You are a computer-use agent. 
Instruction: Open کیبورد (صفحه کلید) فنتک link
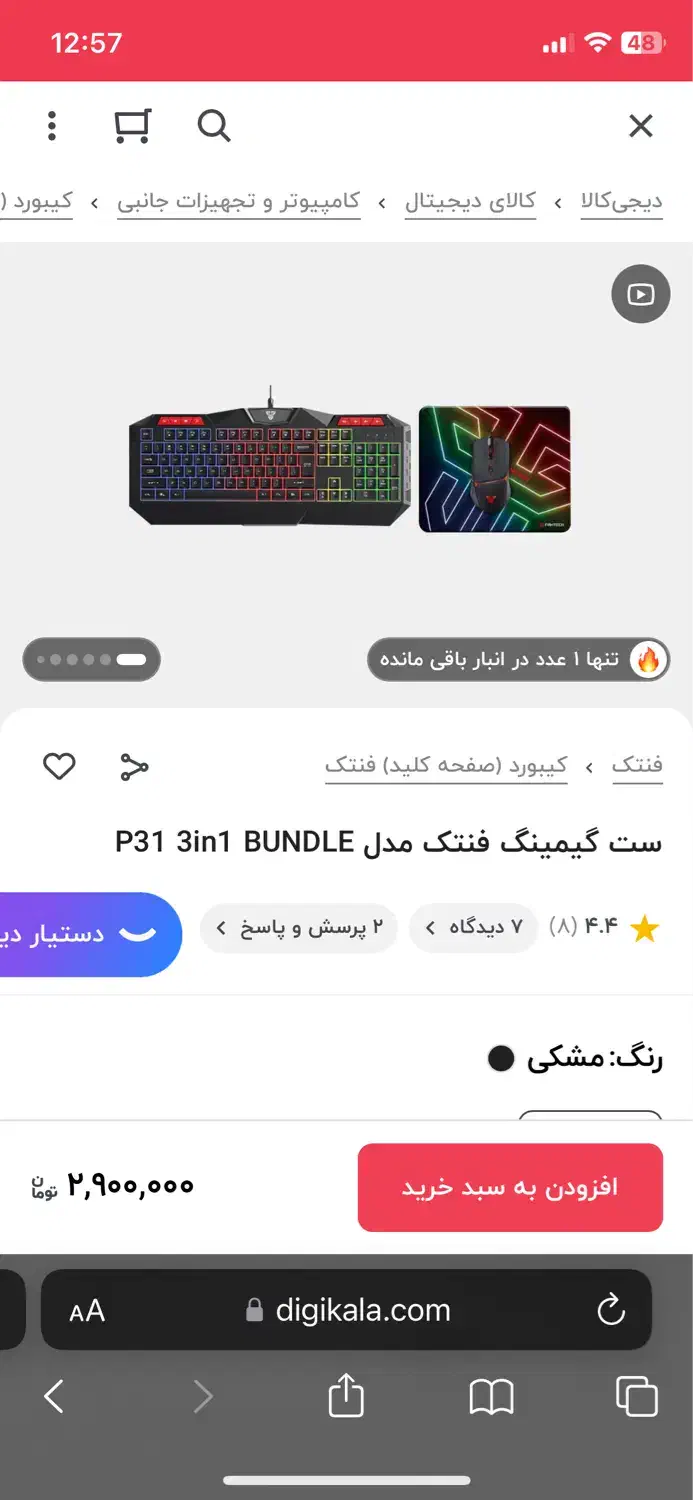pos(446,766)
